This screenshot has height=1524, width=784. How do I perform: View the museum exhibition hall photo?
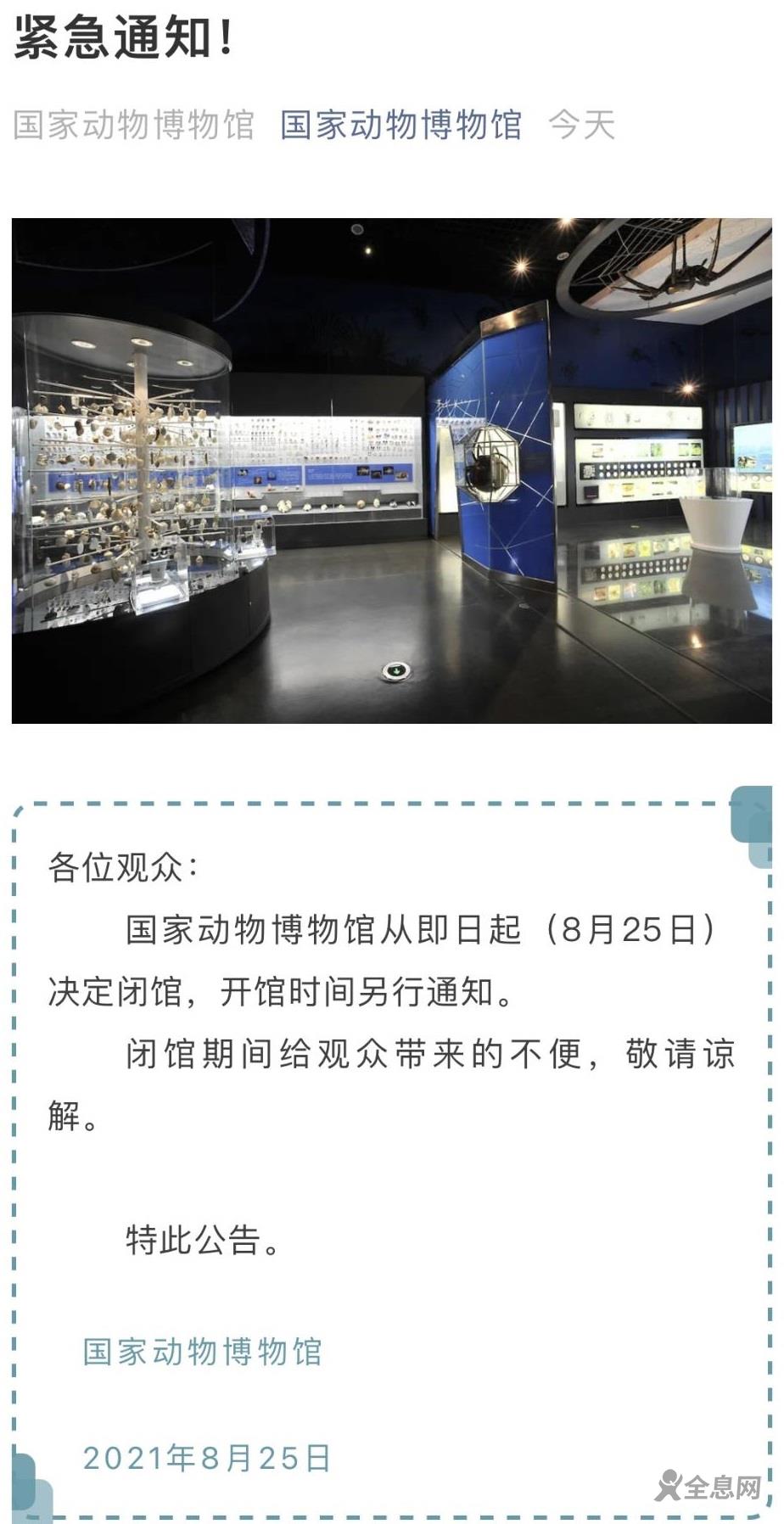(x=392, y=471)
